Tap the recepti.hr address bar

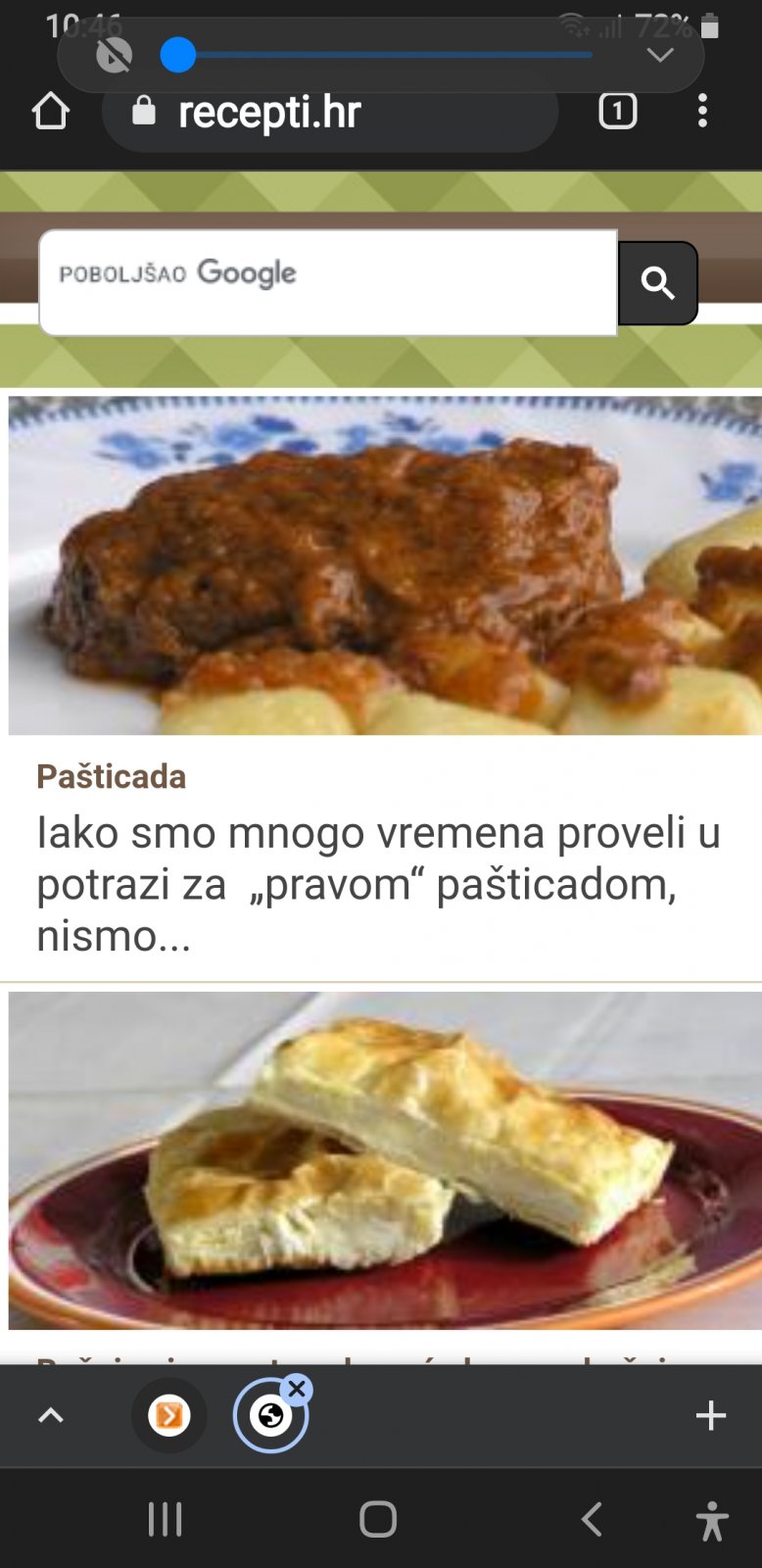click(x=330, y=113)
